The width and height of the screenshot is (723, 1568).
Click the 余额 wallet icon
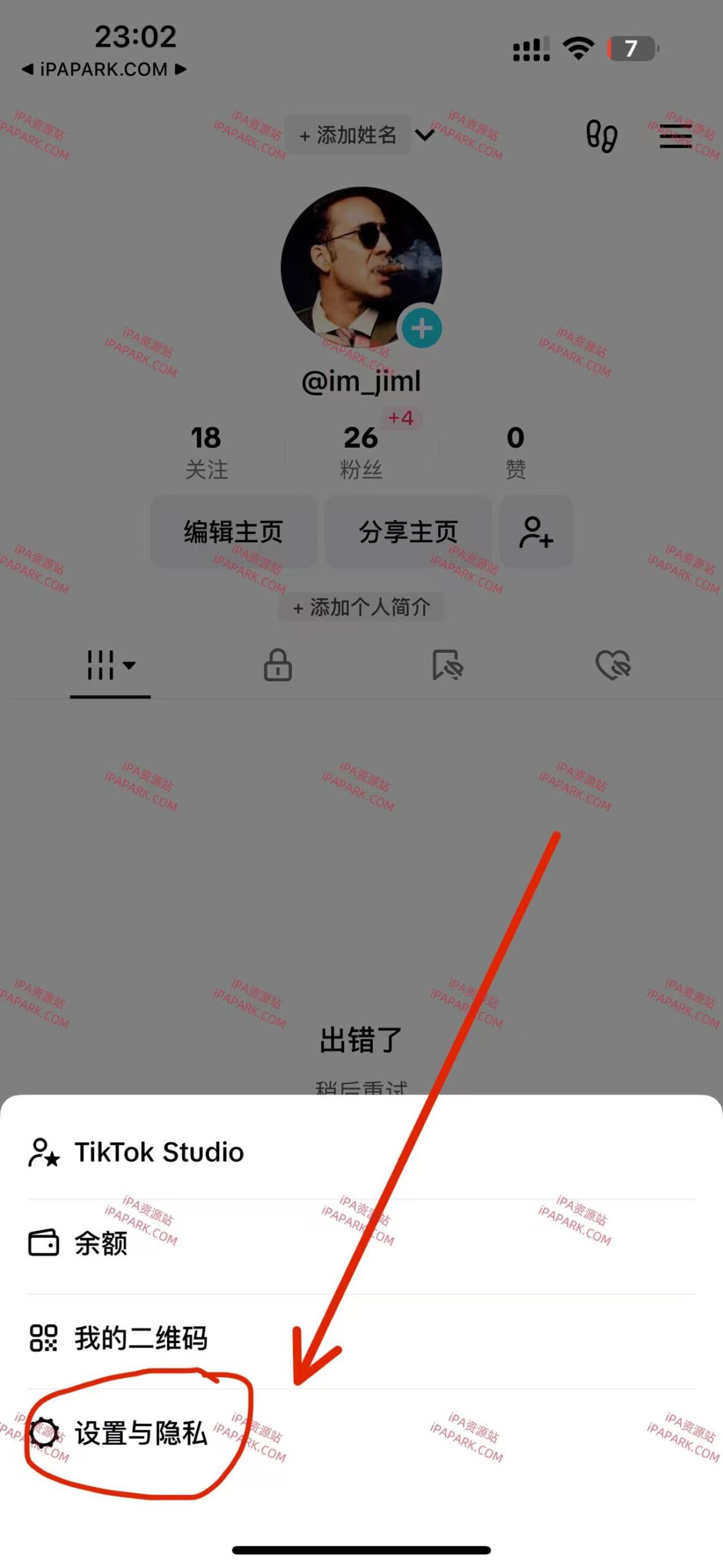[44, 1245]
